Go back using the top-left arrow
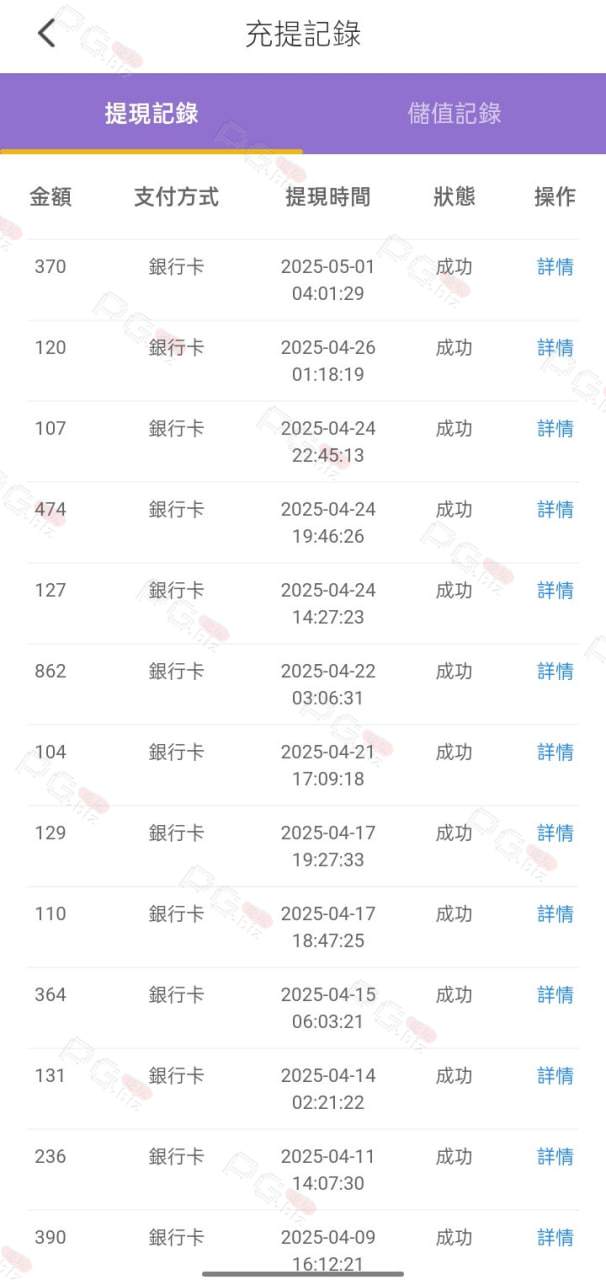Viewport: 606px width, 1280px height. (x=46, y=33)
